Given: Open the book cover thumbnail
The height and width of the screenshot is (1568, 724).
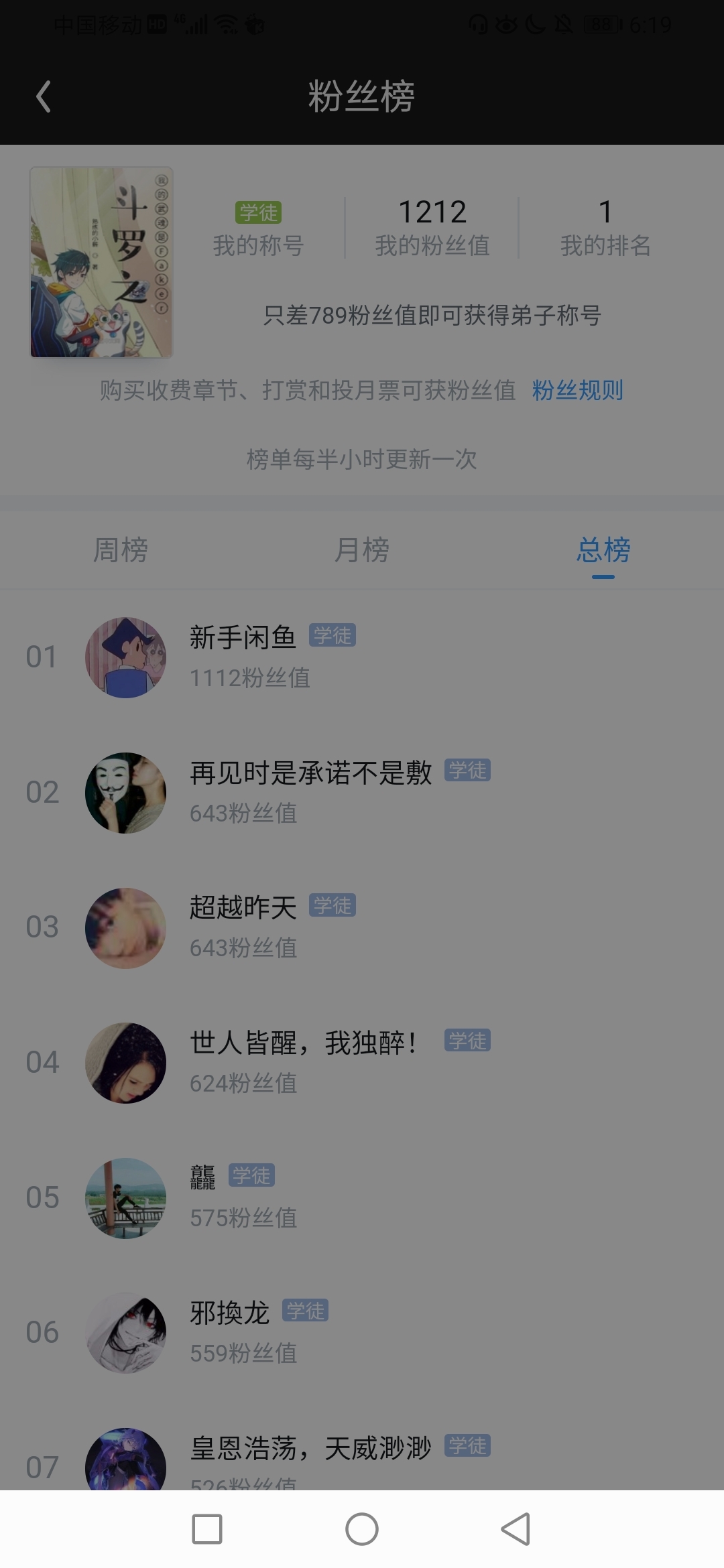Looking at the screenshot, I should pos(101,263).
